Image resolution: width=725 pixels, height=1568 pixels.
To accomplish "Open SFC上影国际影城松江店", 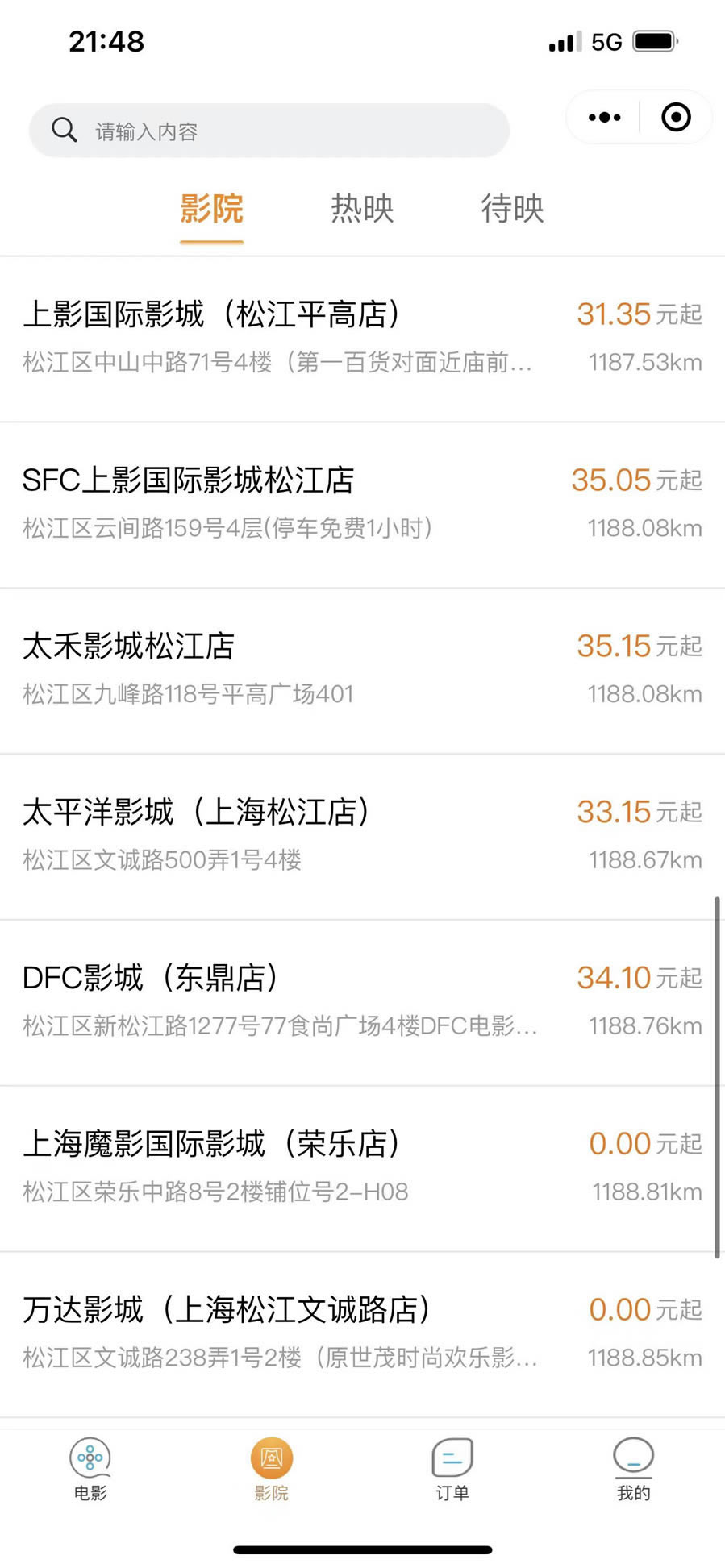I will (x=362, y=505).
